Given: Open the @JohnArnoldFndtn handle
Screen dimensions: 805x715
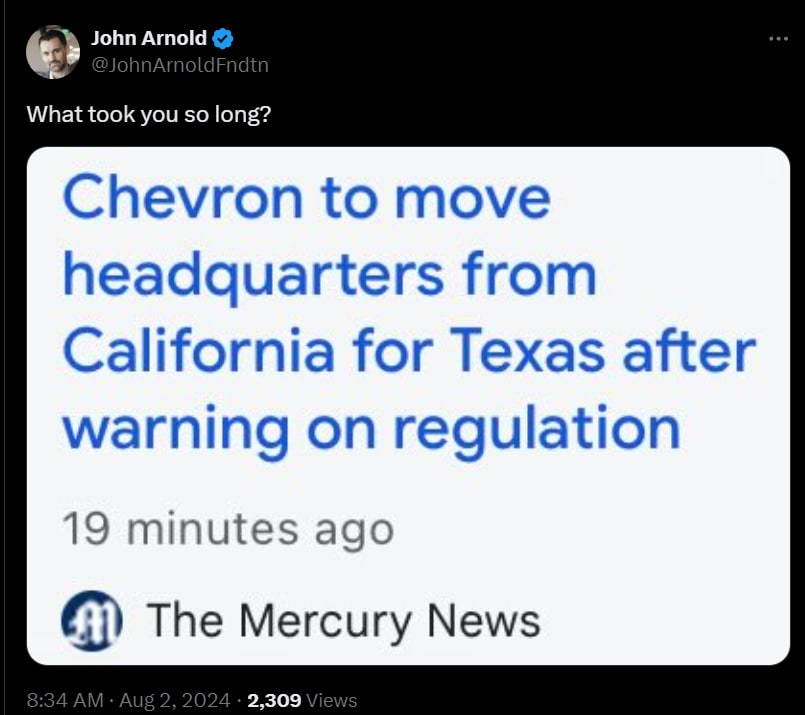Looking at the screenshot, I should tap(180, 65).
